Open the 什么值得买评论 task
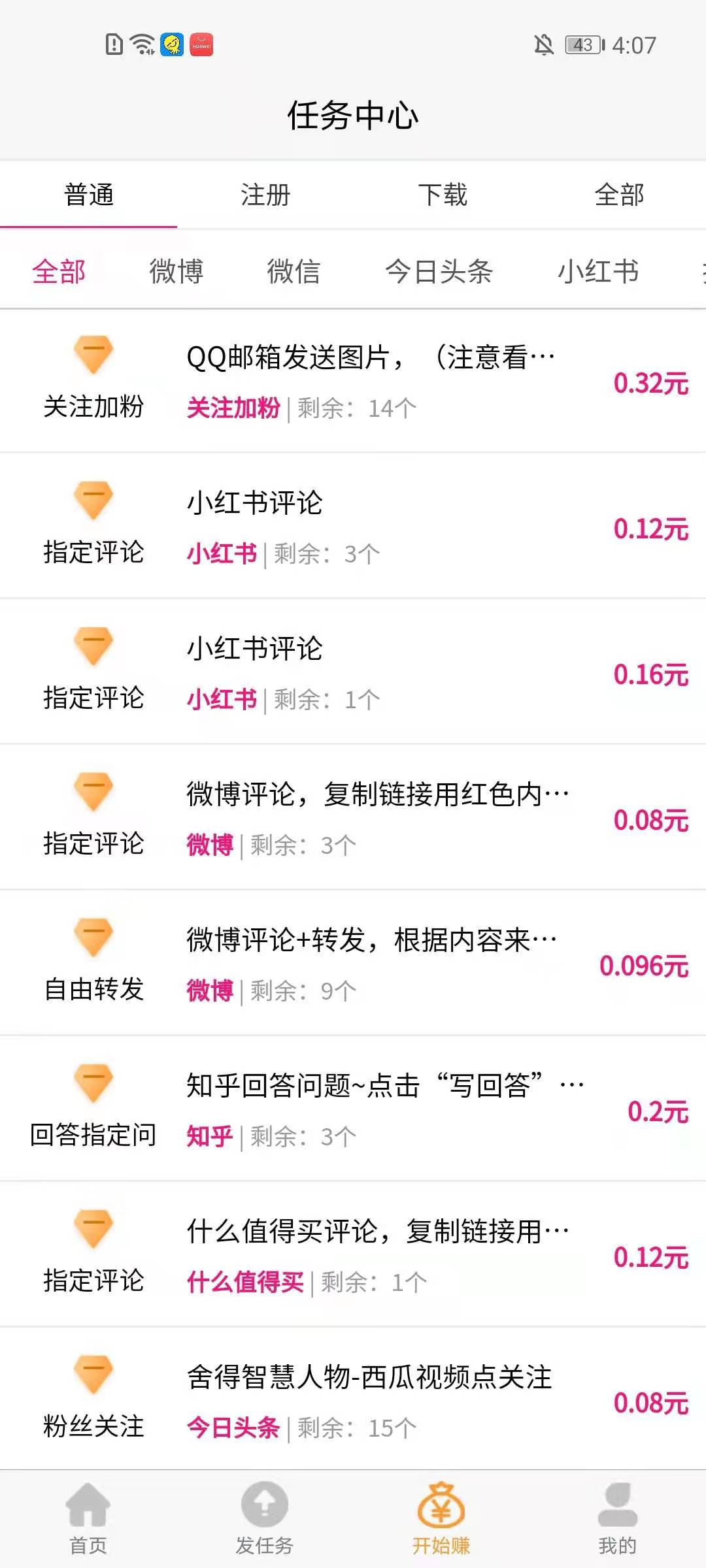The image size is (706, 1568). tap(353, 1254)
